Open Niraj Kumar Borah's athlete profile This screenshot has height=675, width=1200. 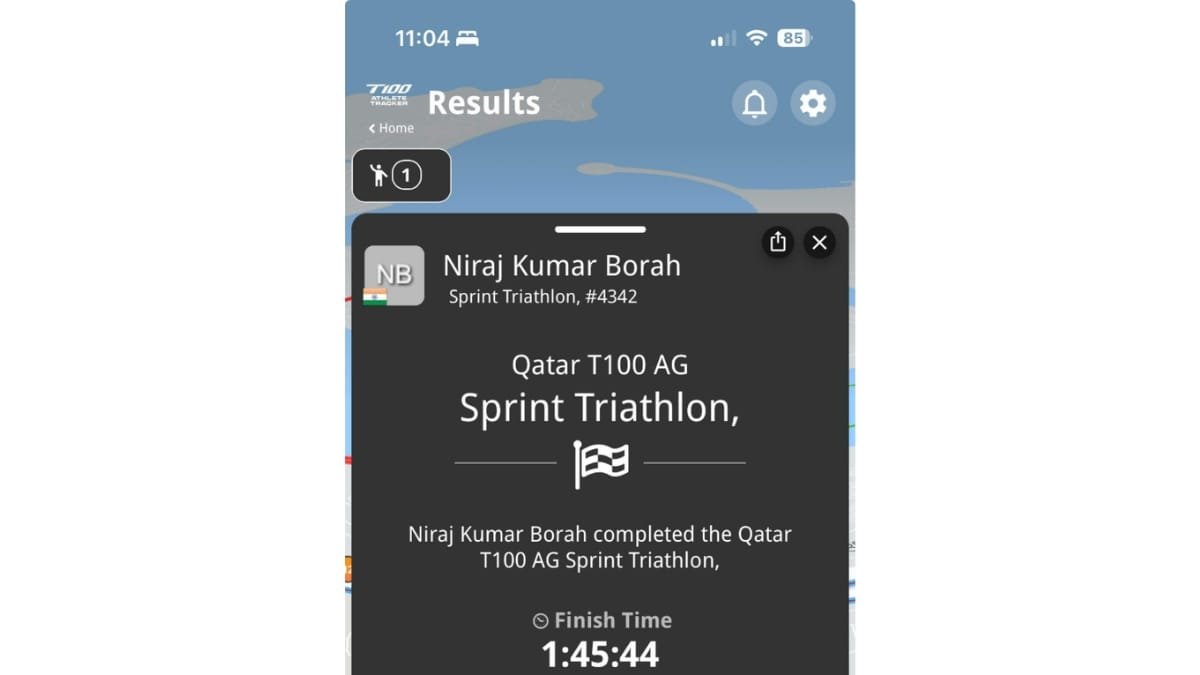tap(394, 275)
